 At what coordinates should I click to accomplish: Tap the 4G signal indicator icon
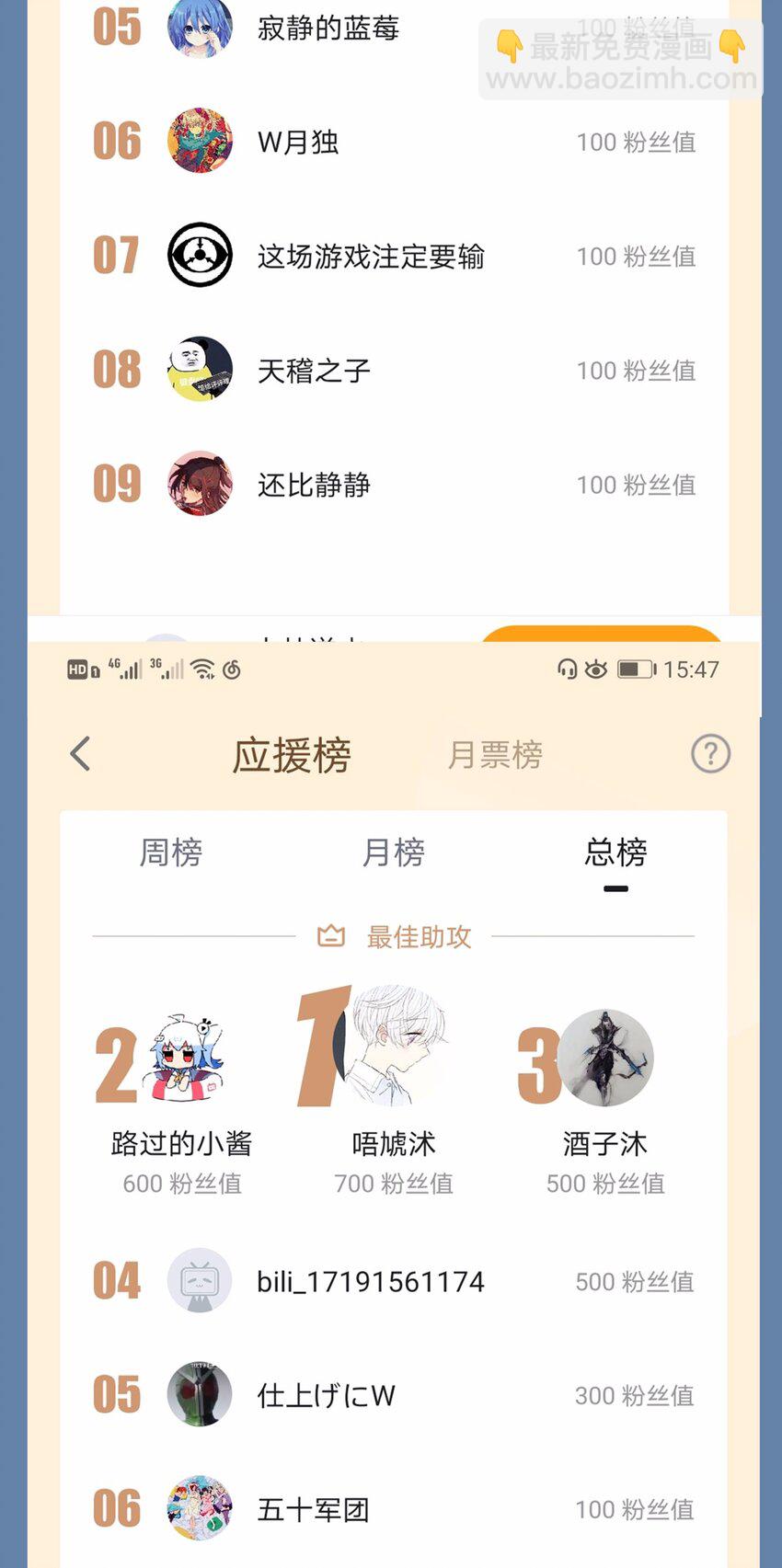tap(126, 670)
